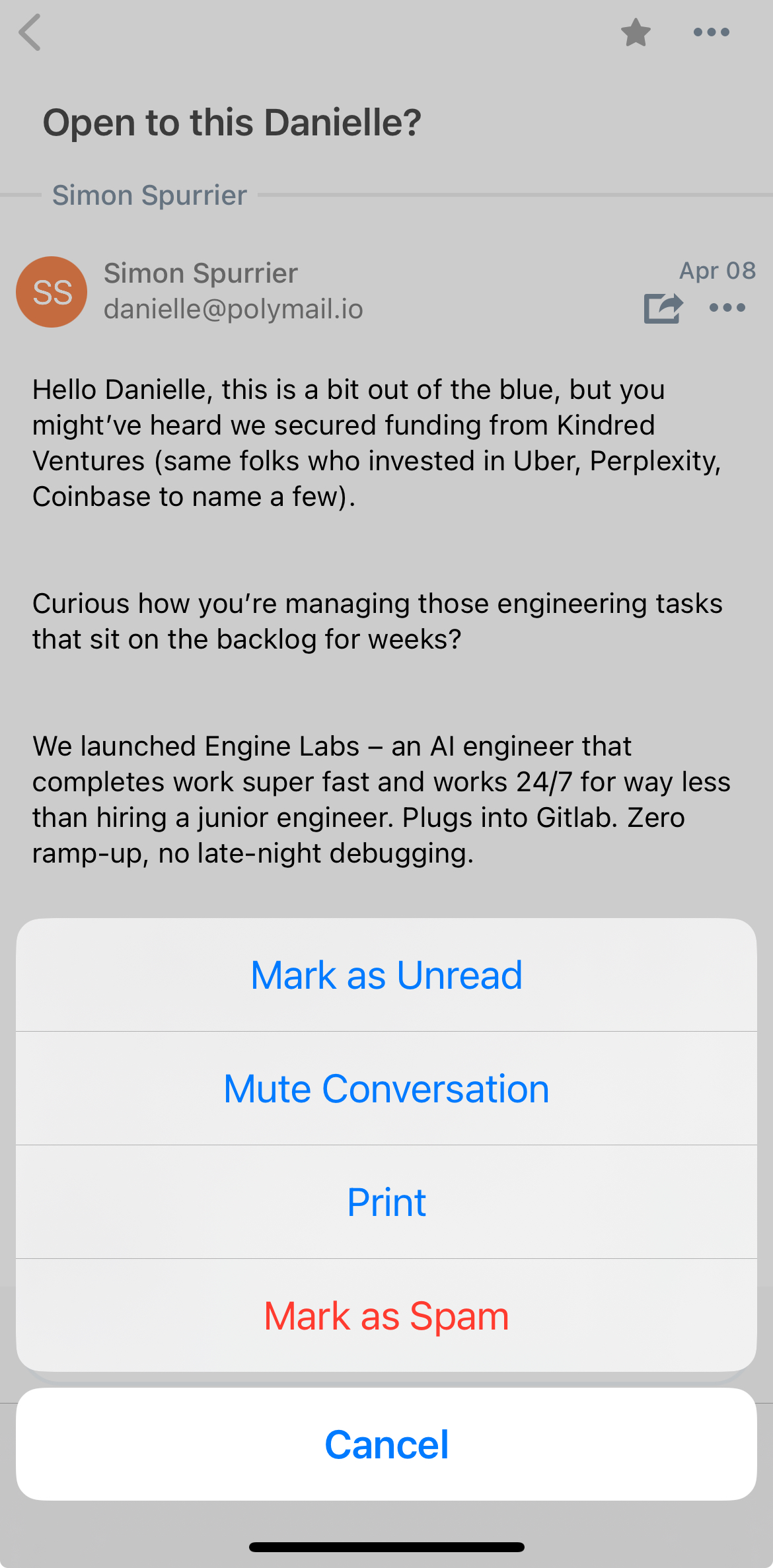Tap the Print option
Viewport: 773px width, 1568px height.
pos(386,1203)
